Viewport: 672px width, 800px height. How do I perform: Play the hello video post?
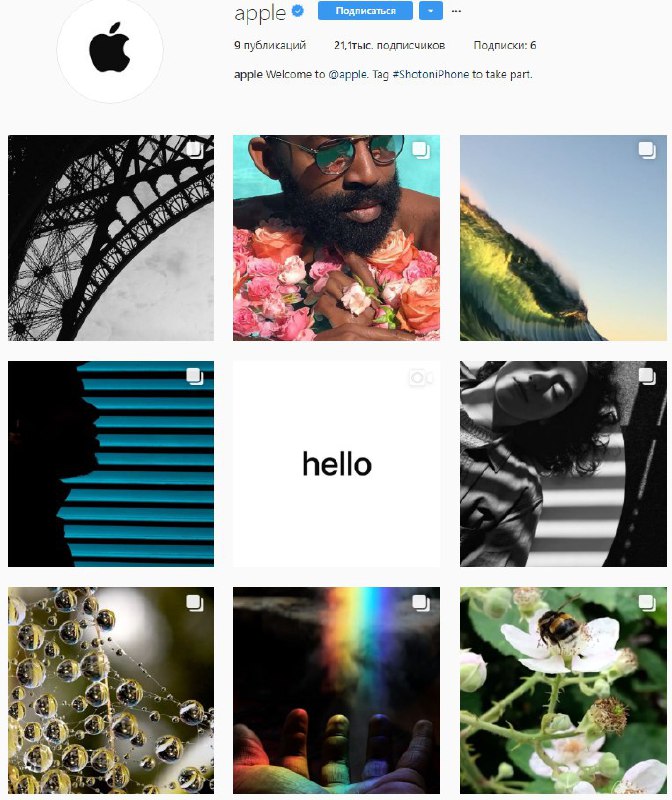pyautogui.click(x=336, y=464)
